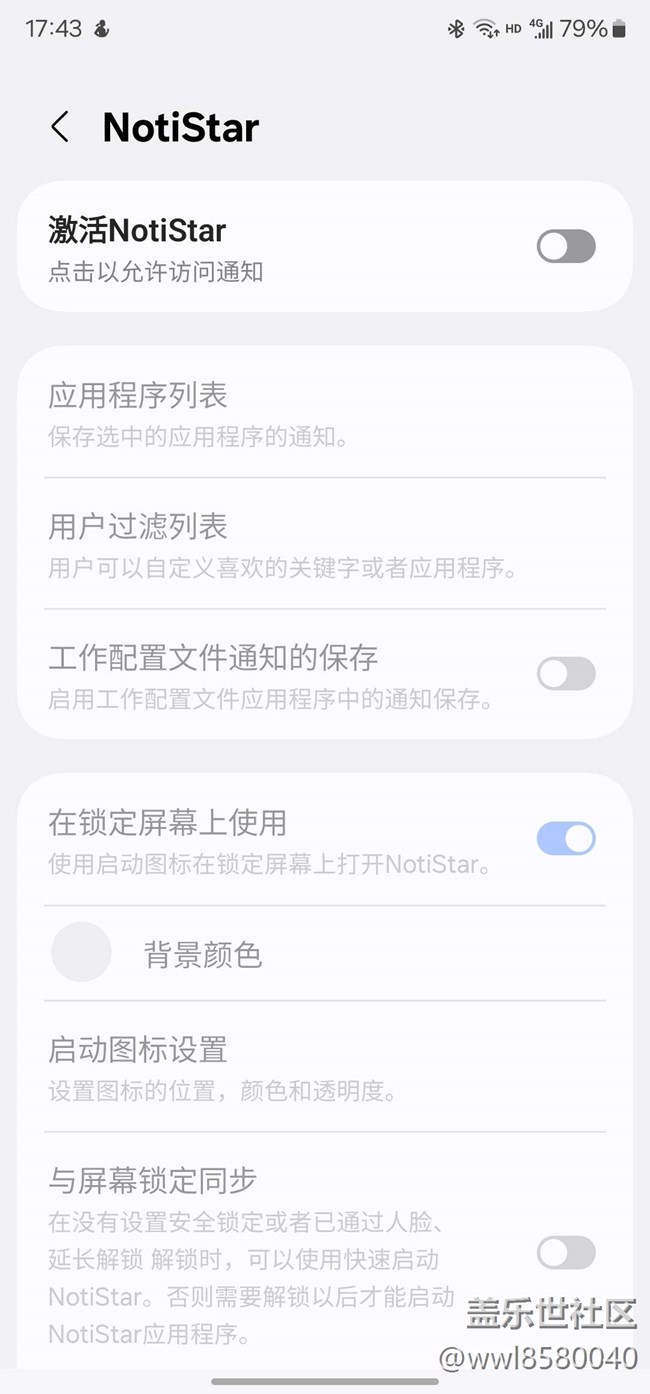Open 启动图标设置
Screen dimensions: 650x1394
pos(325,1067)
